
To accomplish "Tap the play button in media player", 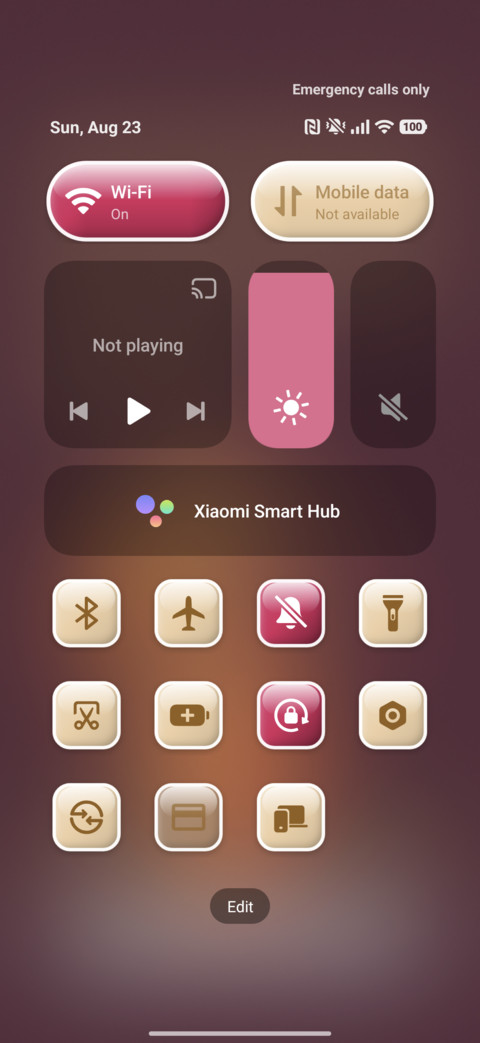I will tap(138, 411).
